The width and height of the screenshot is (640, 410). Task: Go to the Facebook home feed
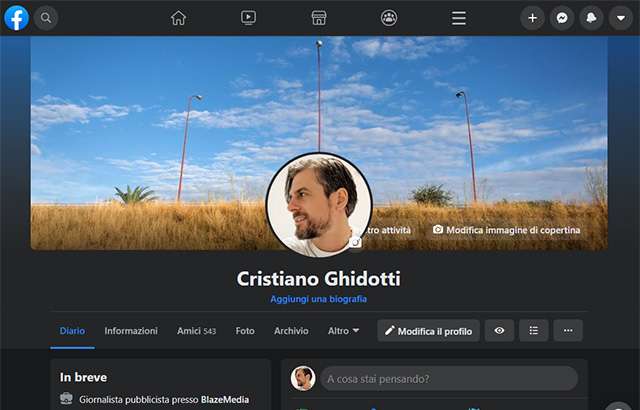pyautogui.click(x=179, y=18)
